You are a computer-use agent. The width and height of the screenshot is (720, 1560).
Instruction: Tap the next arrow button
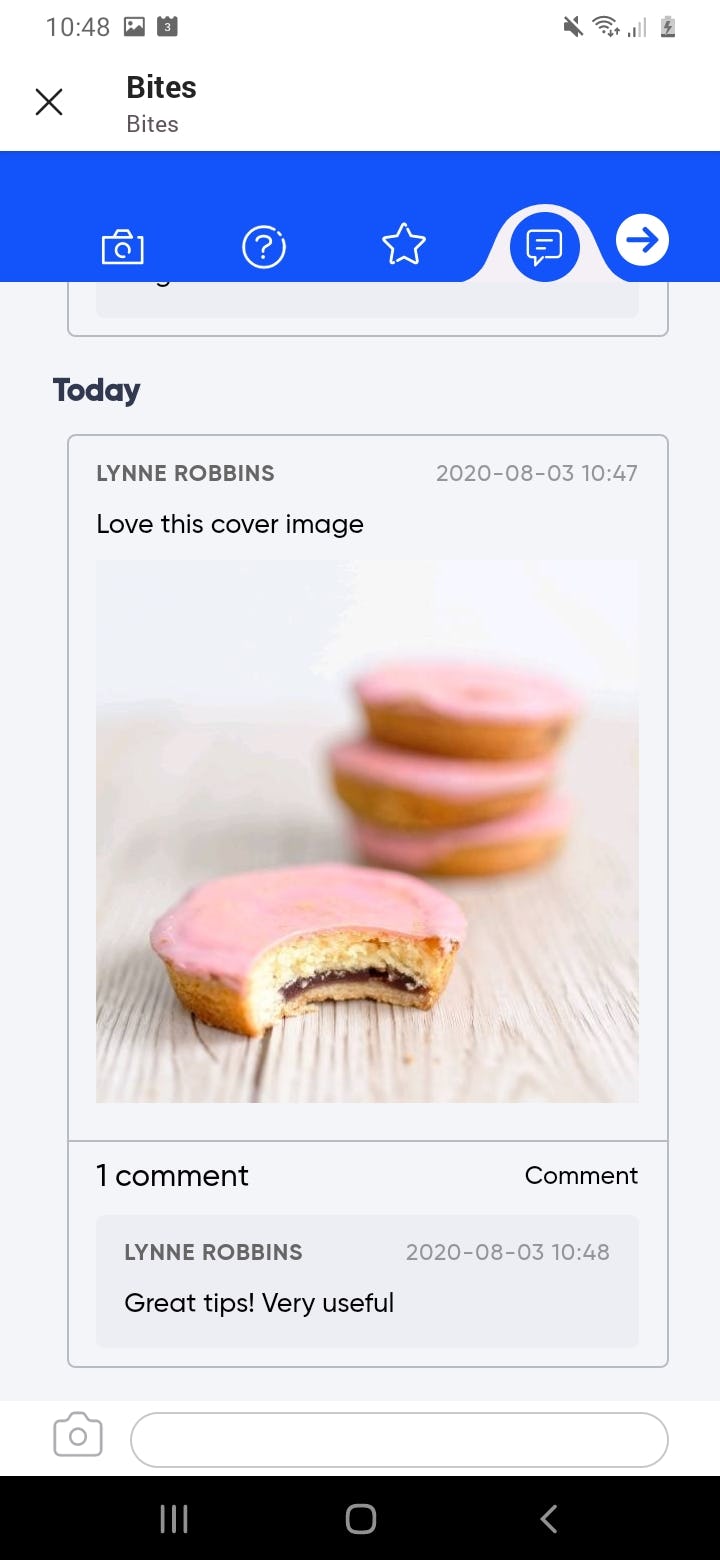click(642, 240)
